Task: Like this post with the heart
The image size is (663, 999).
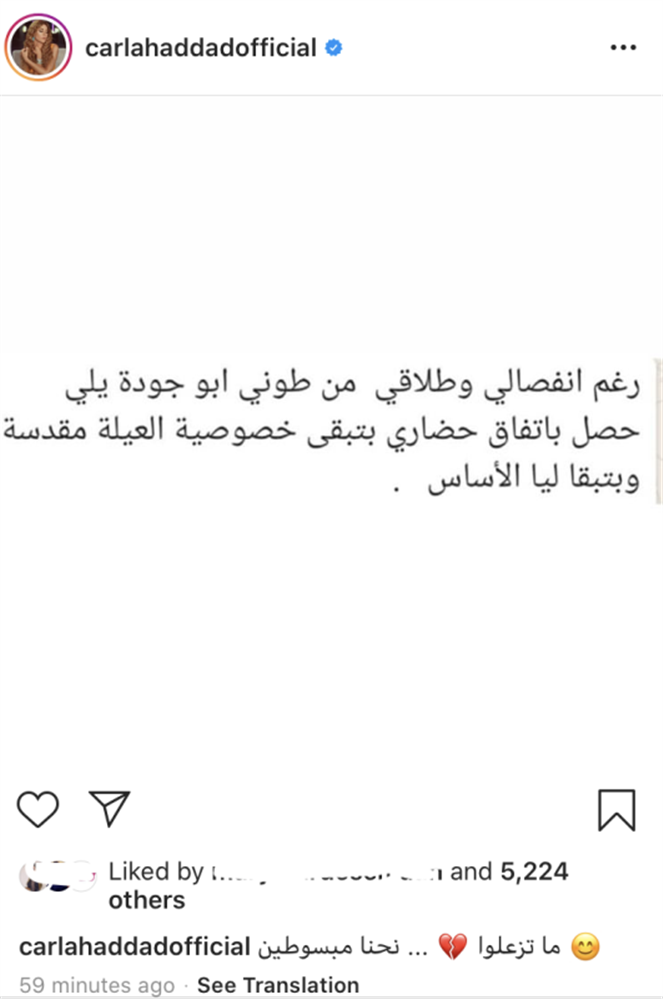Action: [39, 808]
